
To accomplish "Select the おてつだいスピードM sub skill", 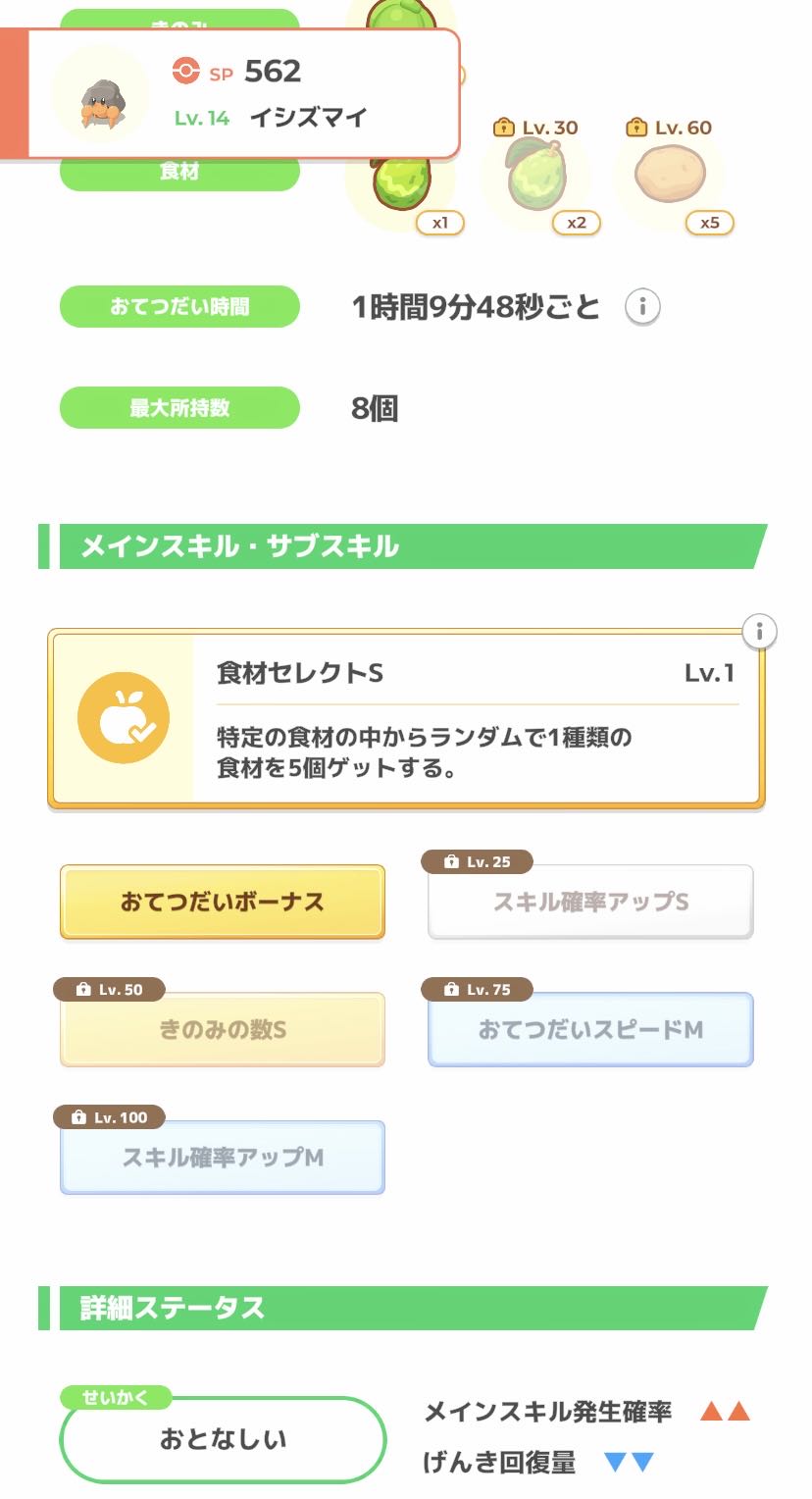I will (x=590, y=1030).
